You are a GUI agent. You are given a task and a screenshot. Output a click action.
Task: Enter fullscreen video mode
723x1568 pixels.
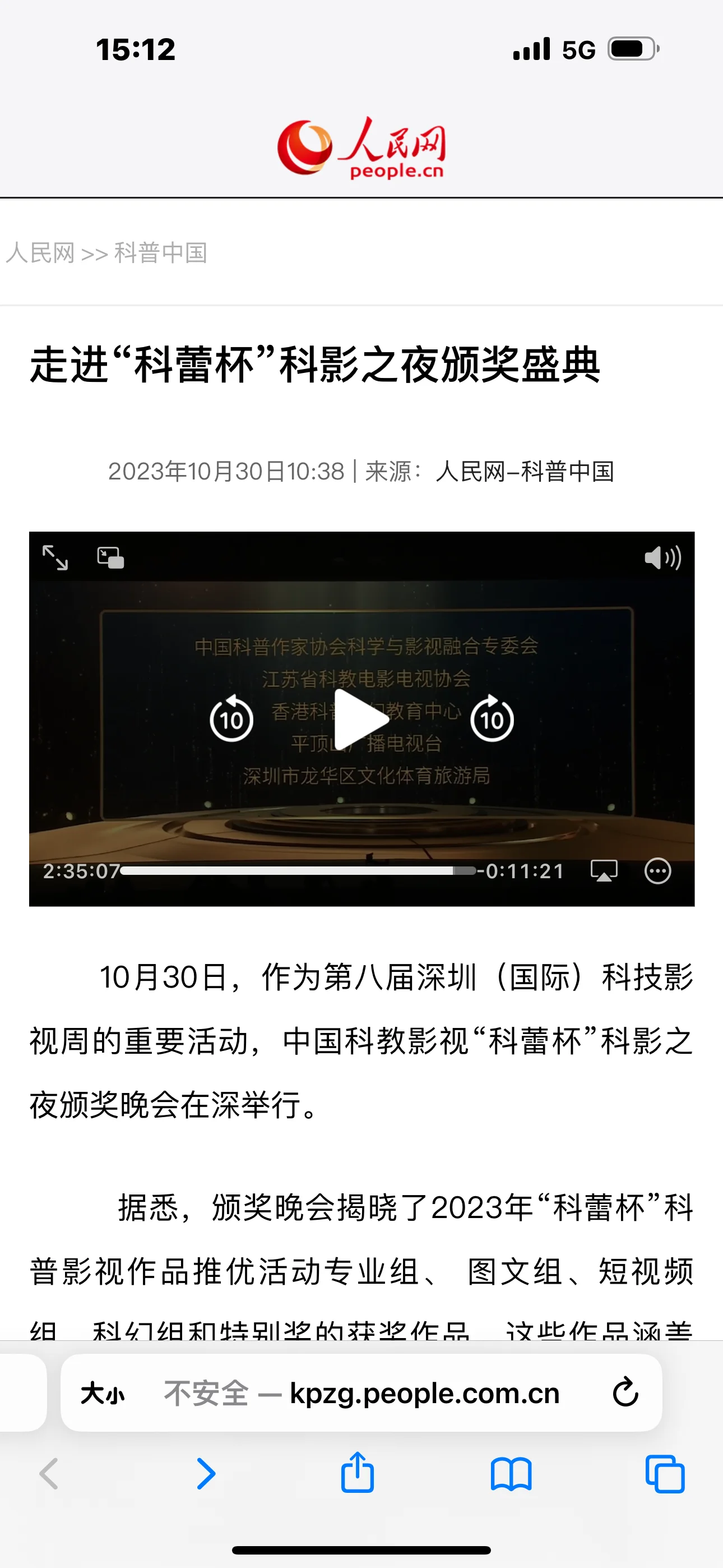pyautogui.click(x=55, y=557)
